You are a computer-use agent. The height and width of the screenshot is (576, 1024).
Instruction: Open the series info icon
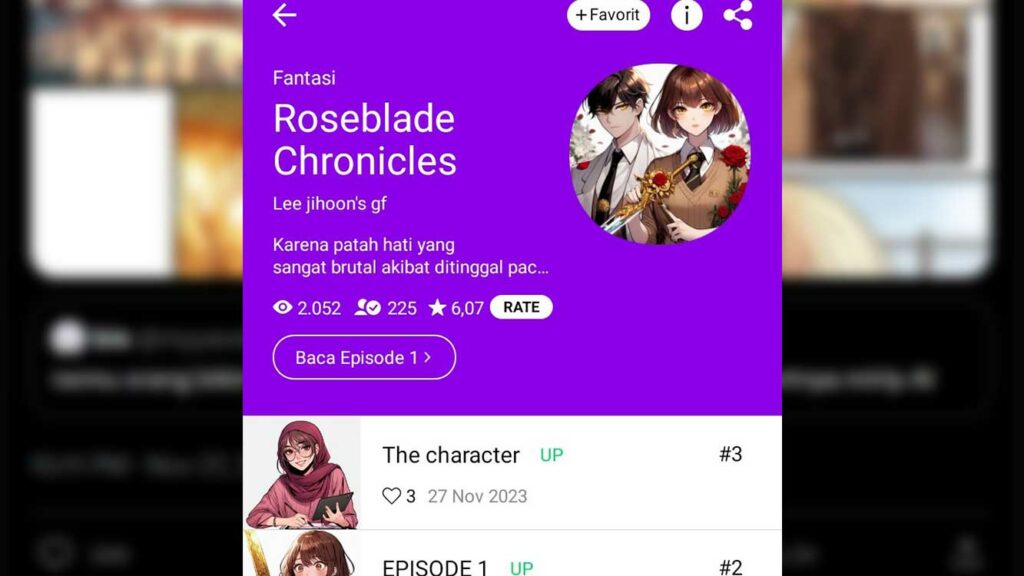coord(686,15)
